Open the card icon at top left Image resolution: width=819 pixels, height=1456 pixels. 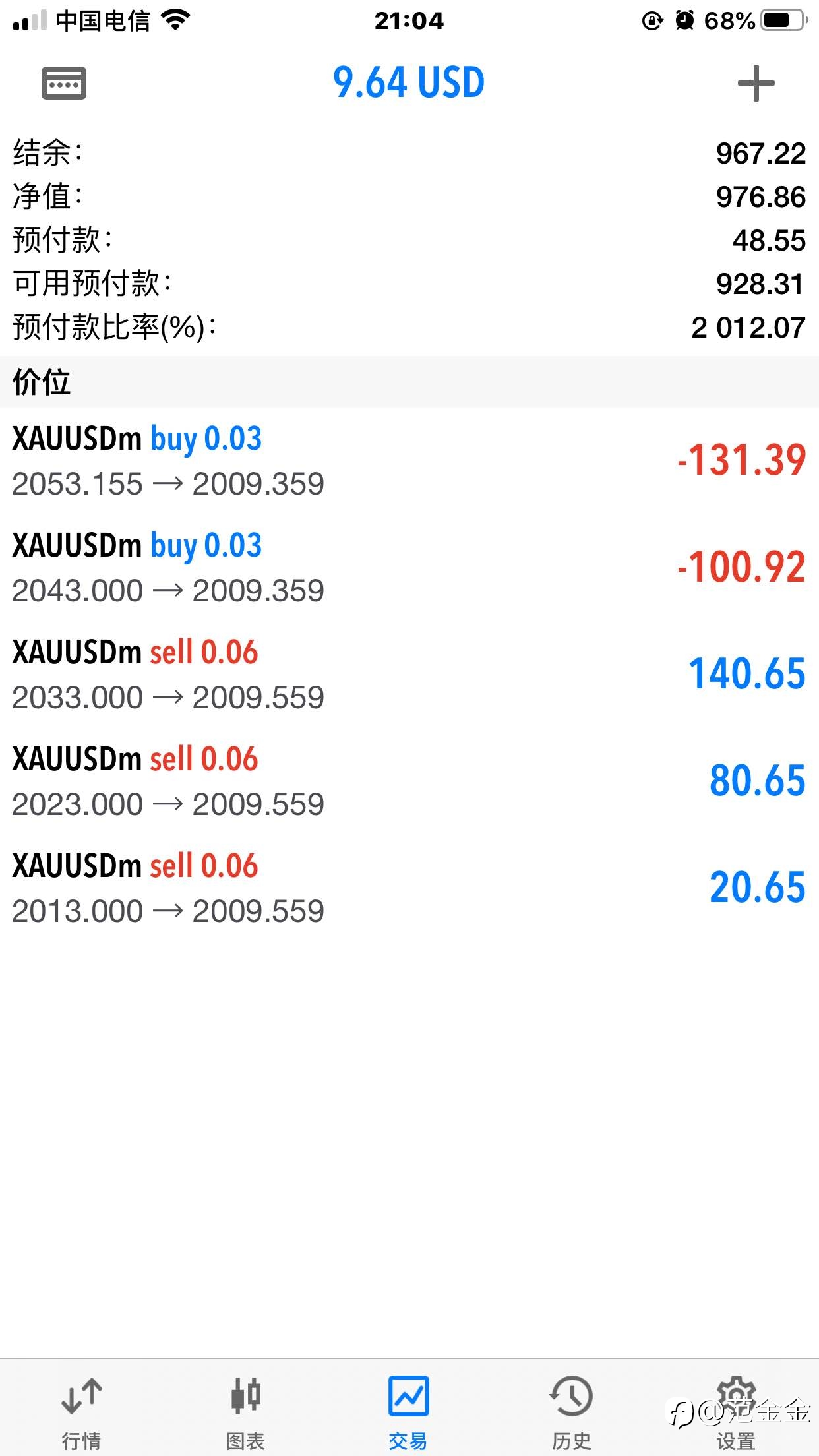[64, 83]
